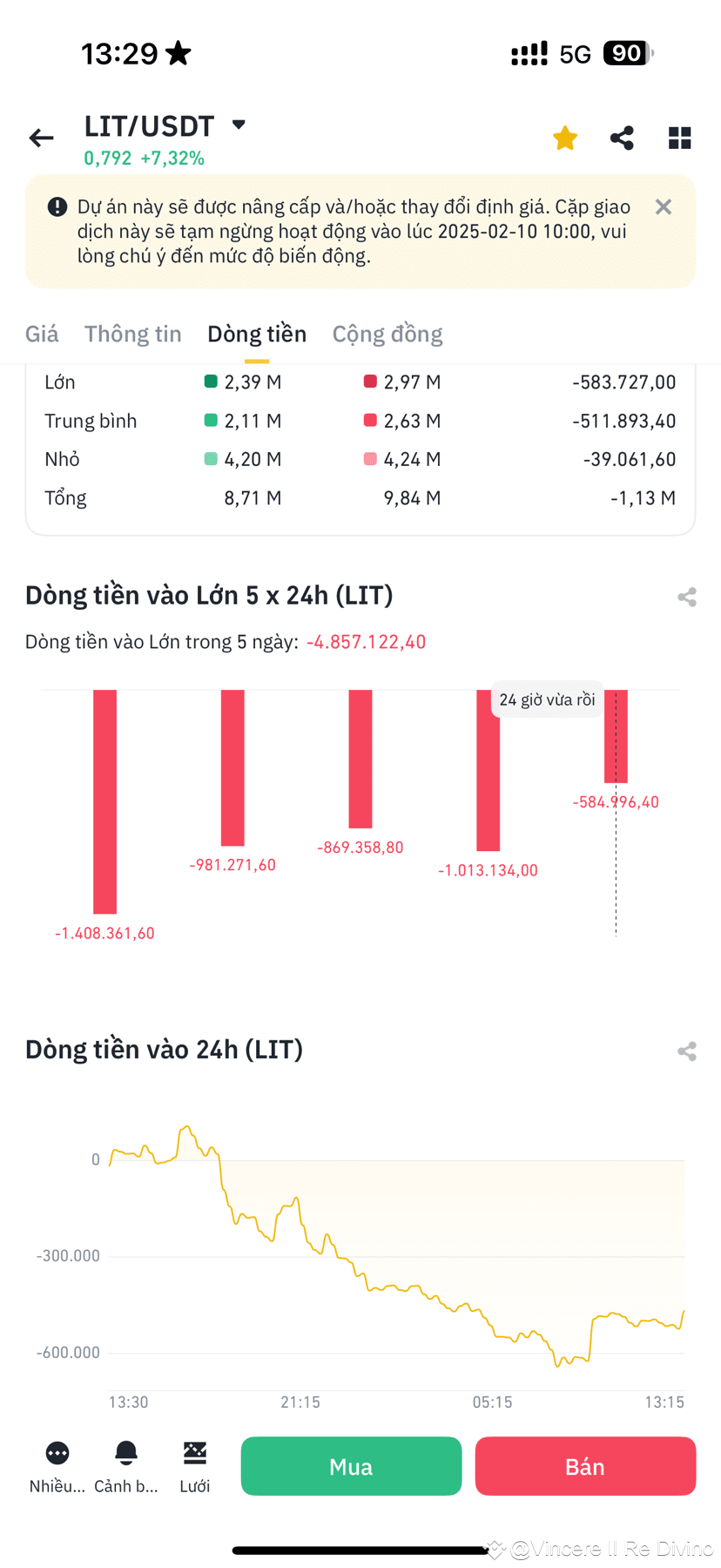Screen dimensions: 721x1568
Task: Tap the green Mua button
Action: (x=351, y=1466)
